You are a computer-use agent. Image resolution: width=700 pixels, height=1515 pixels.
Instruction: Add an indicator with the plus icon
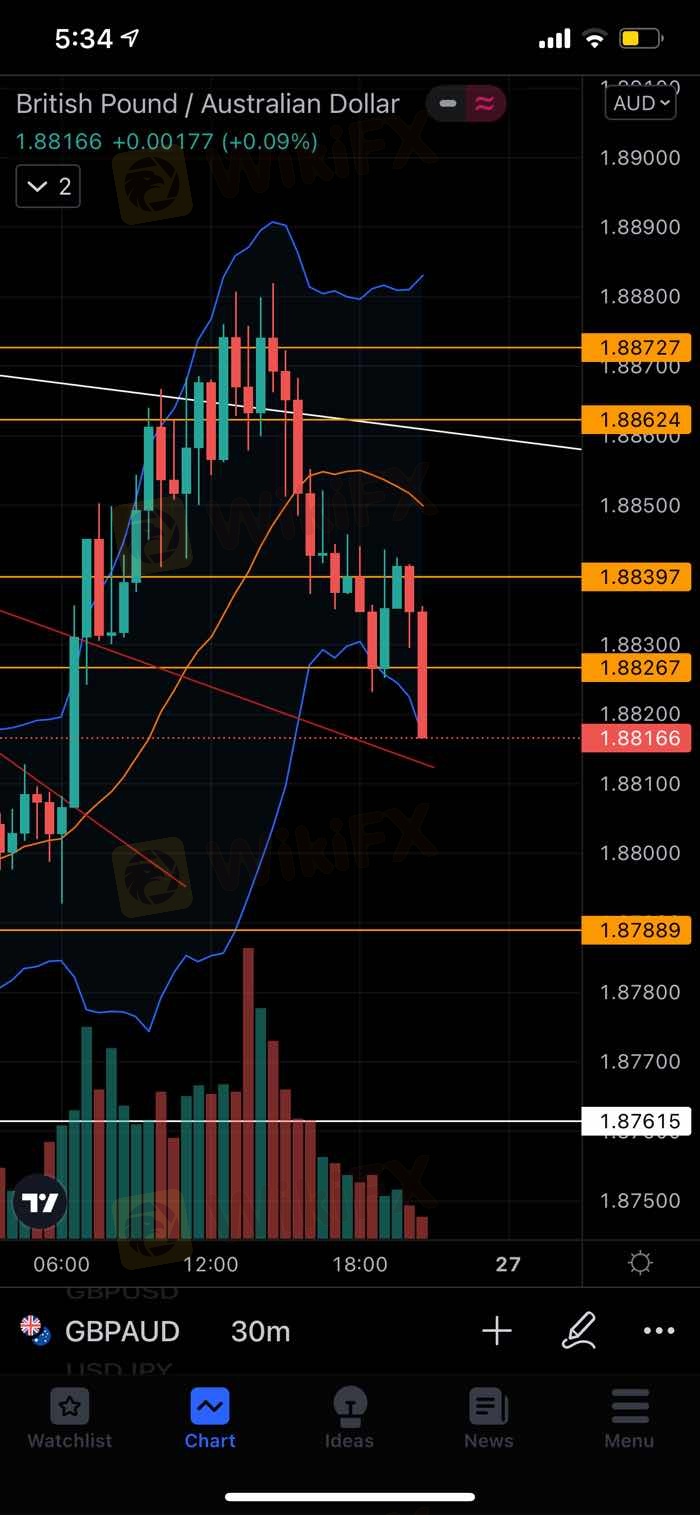[497, 1330]
